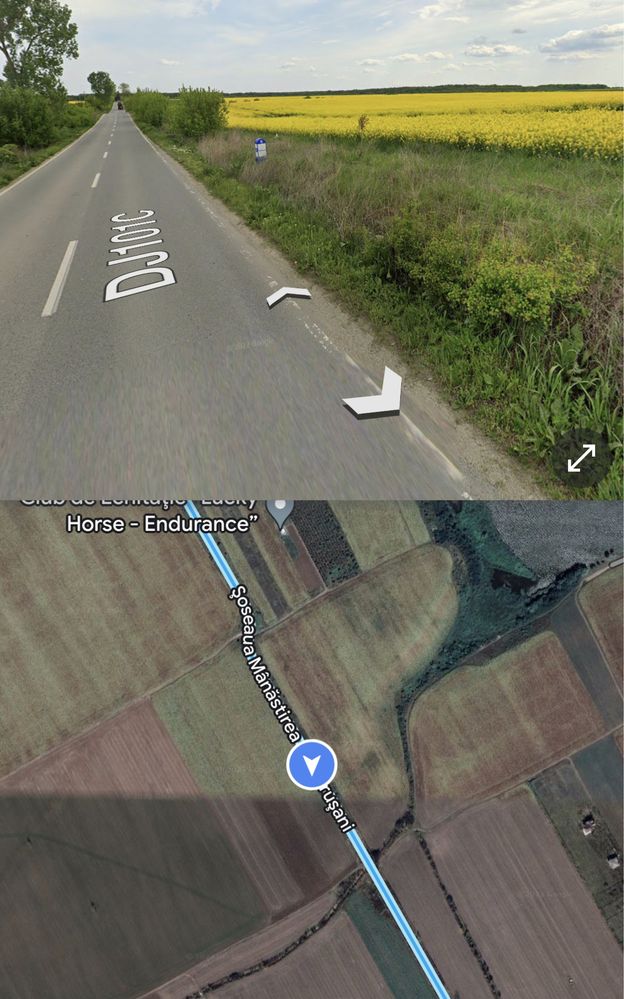The image size is (624, 999).
Task: Tap the backward navigation chevron on road
Action: click(374, 394)
